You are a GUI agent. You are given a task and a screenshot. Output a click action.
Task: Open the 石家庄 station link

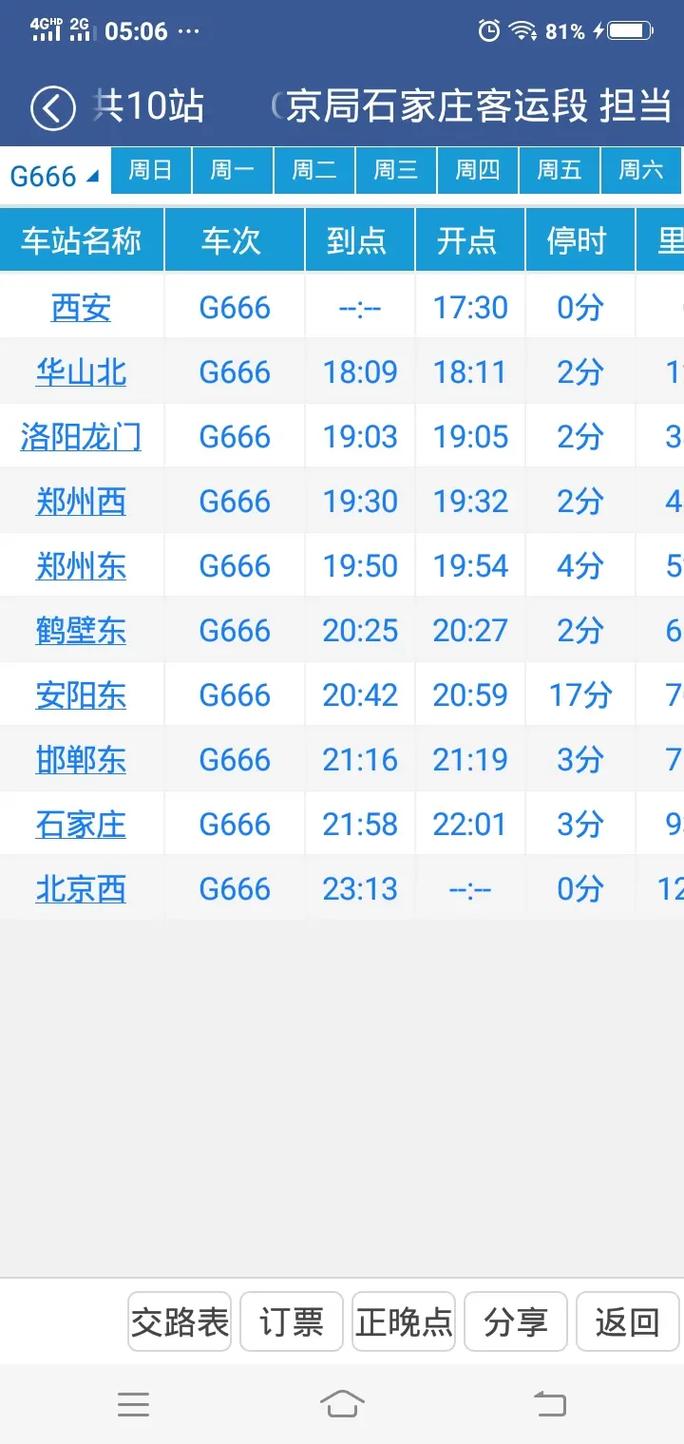81,824
